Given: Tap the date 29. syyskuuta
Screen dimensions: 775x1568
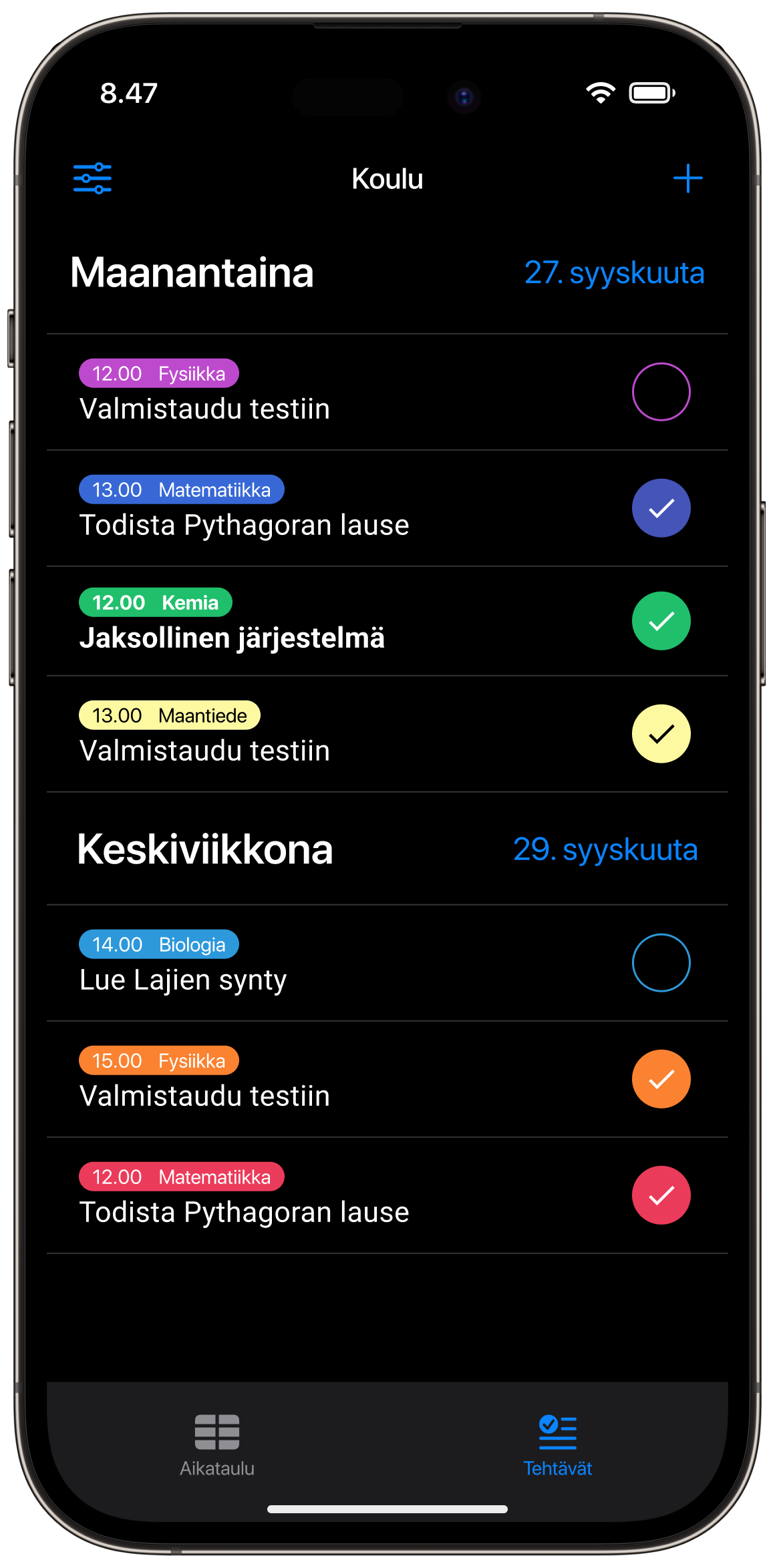Looking at the screenshot, I should [x=606, y=849].
